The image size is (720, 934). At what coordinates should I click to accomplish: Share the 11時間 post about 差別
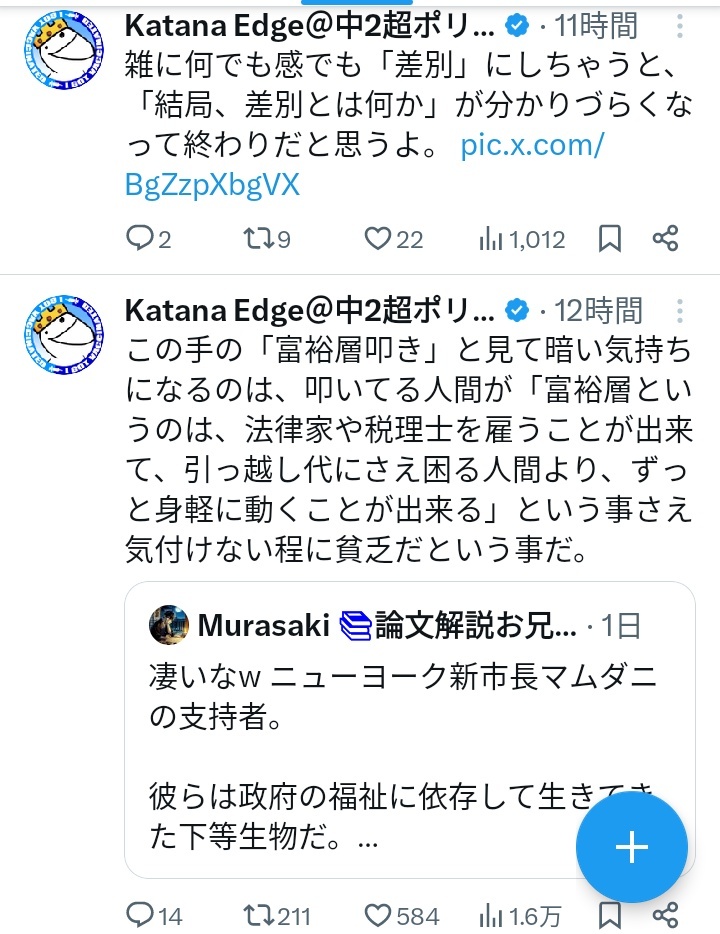click(x=665, y=239)
